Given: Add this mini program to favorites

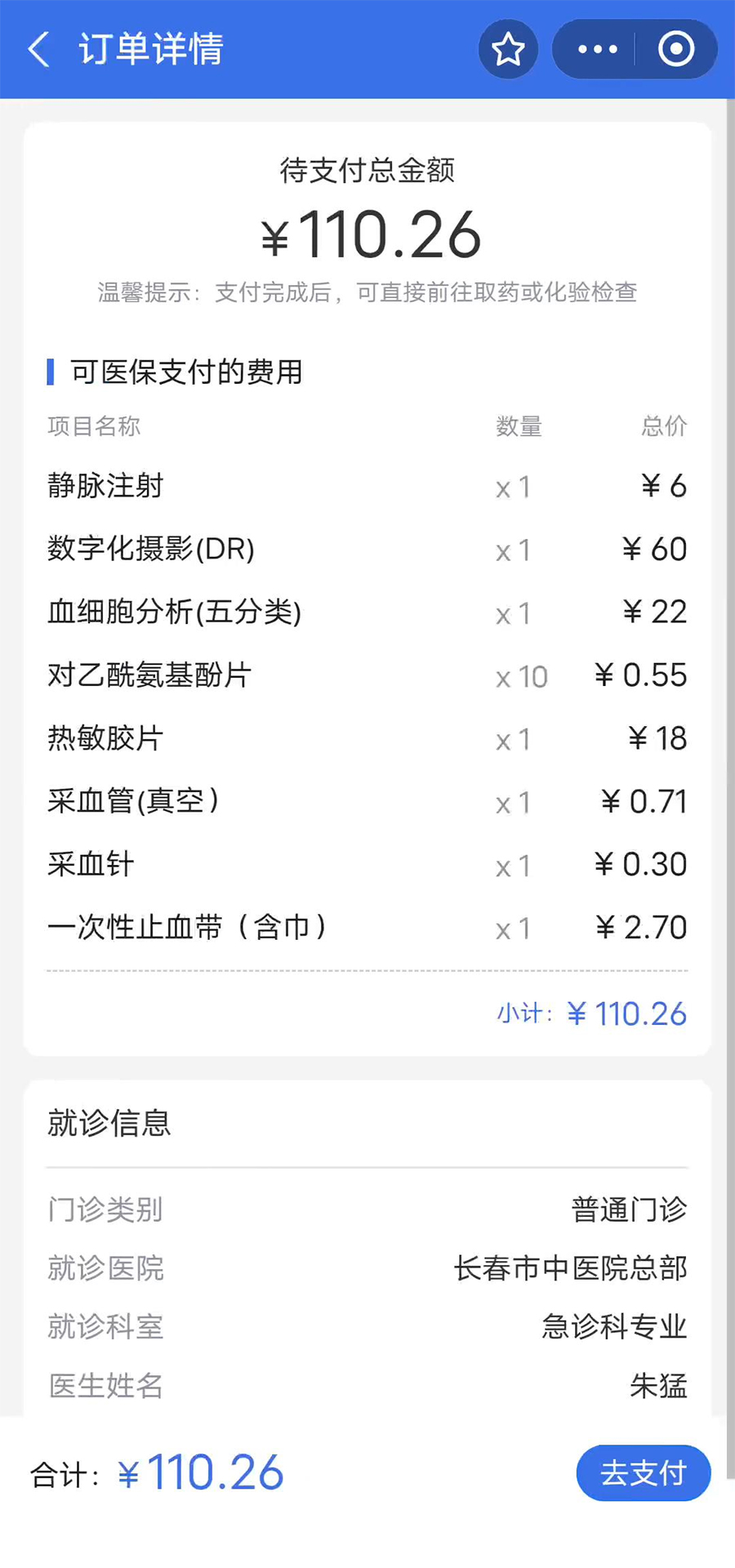Looking at the screenshot, I should pyautogui.click(x=508, y=49).
